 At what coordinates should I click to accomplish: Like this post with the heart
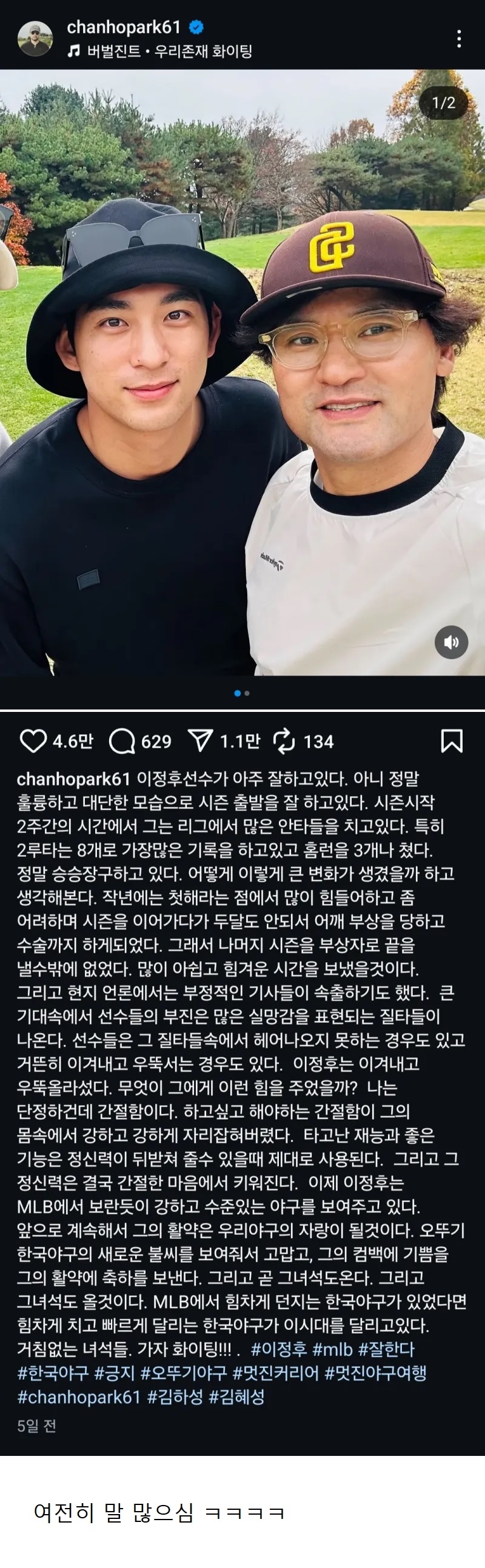coord(33,741)
